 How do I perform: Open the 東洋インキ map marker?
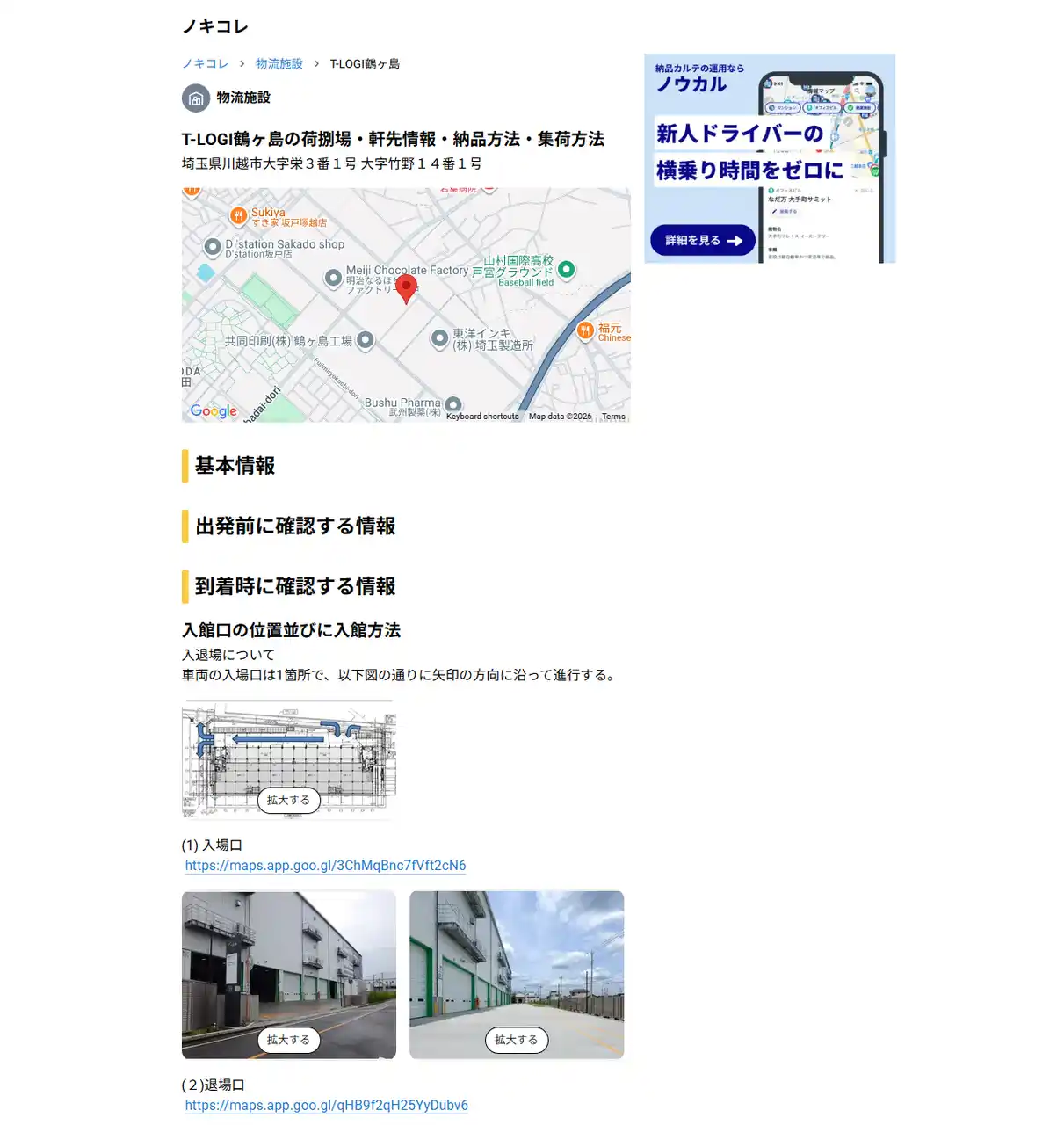point(440,337)
